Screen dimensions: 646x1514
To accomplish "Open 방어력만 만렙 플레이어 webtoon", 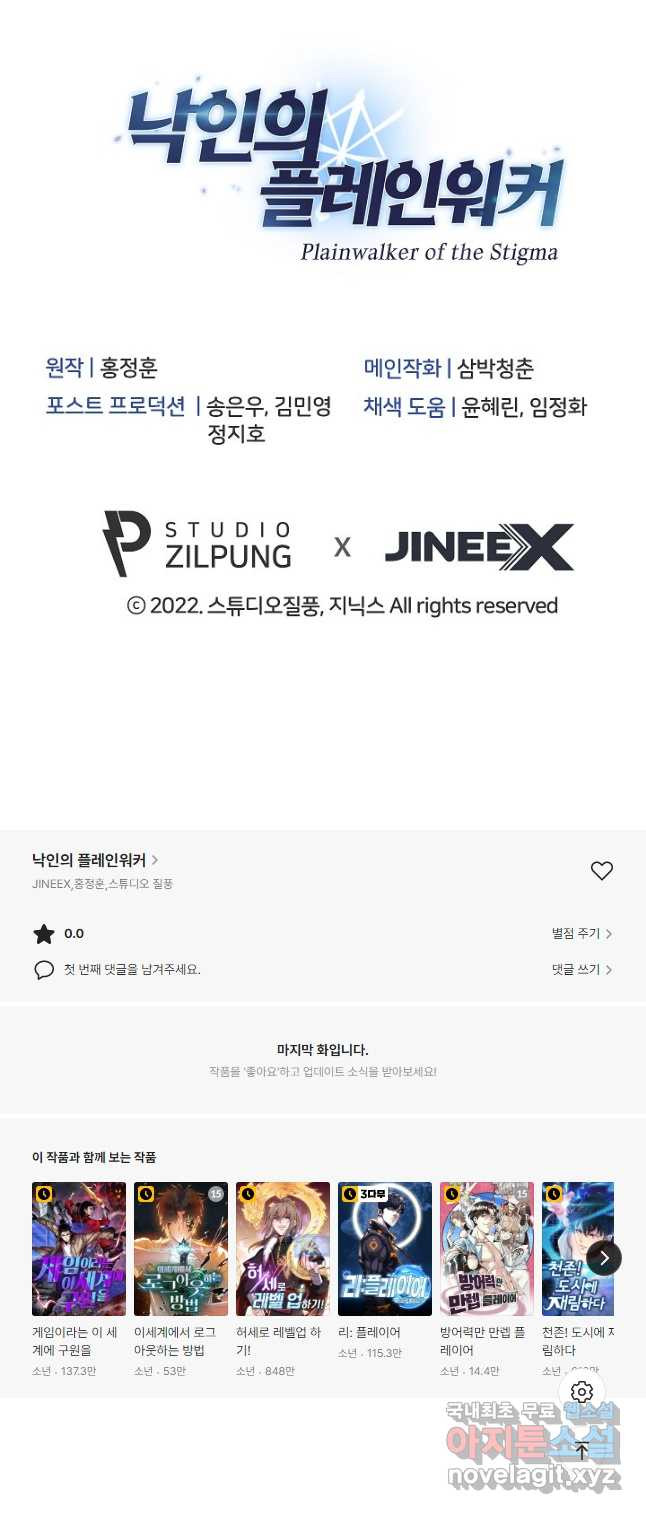I will coord(487,1249).
